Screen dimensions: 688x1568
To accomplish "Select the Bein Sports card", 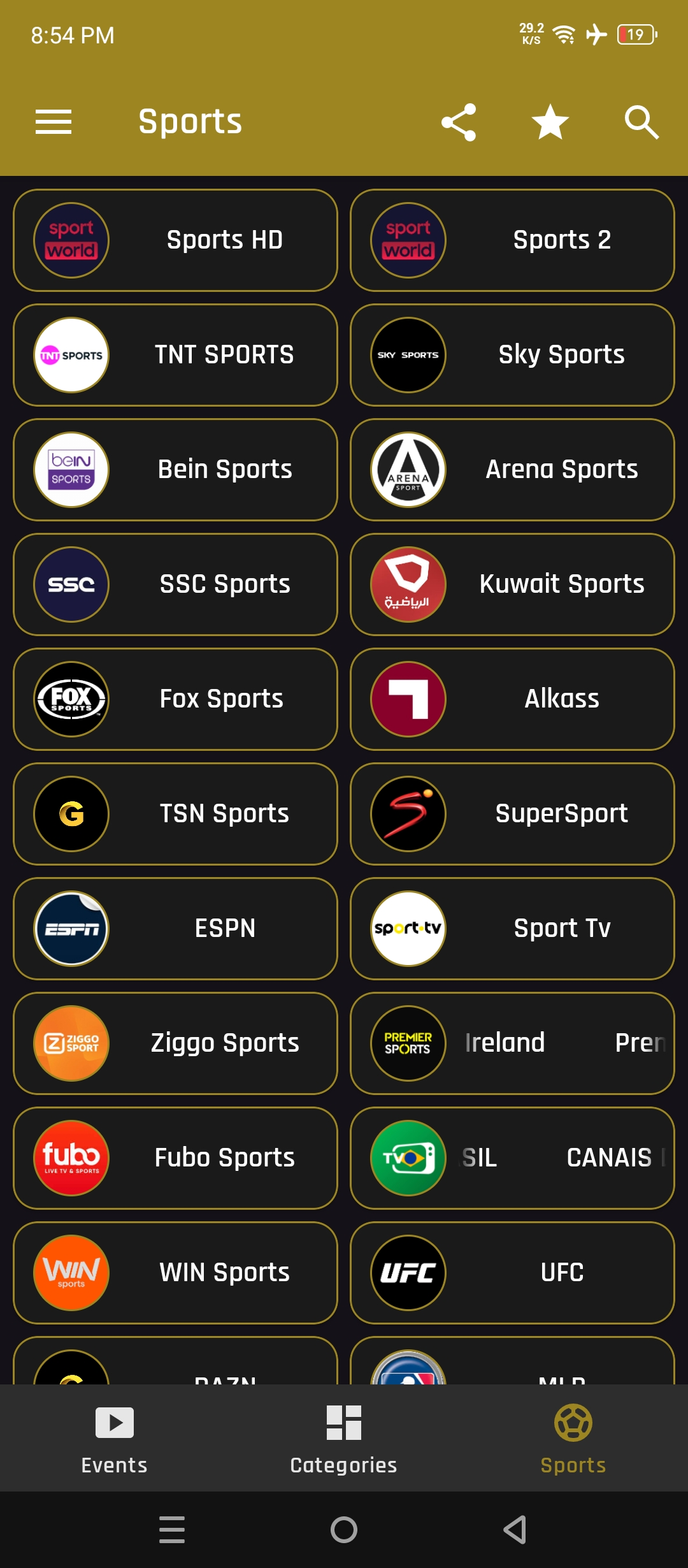I will coord(175,470).
